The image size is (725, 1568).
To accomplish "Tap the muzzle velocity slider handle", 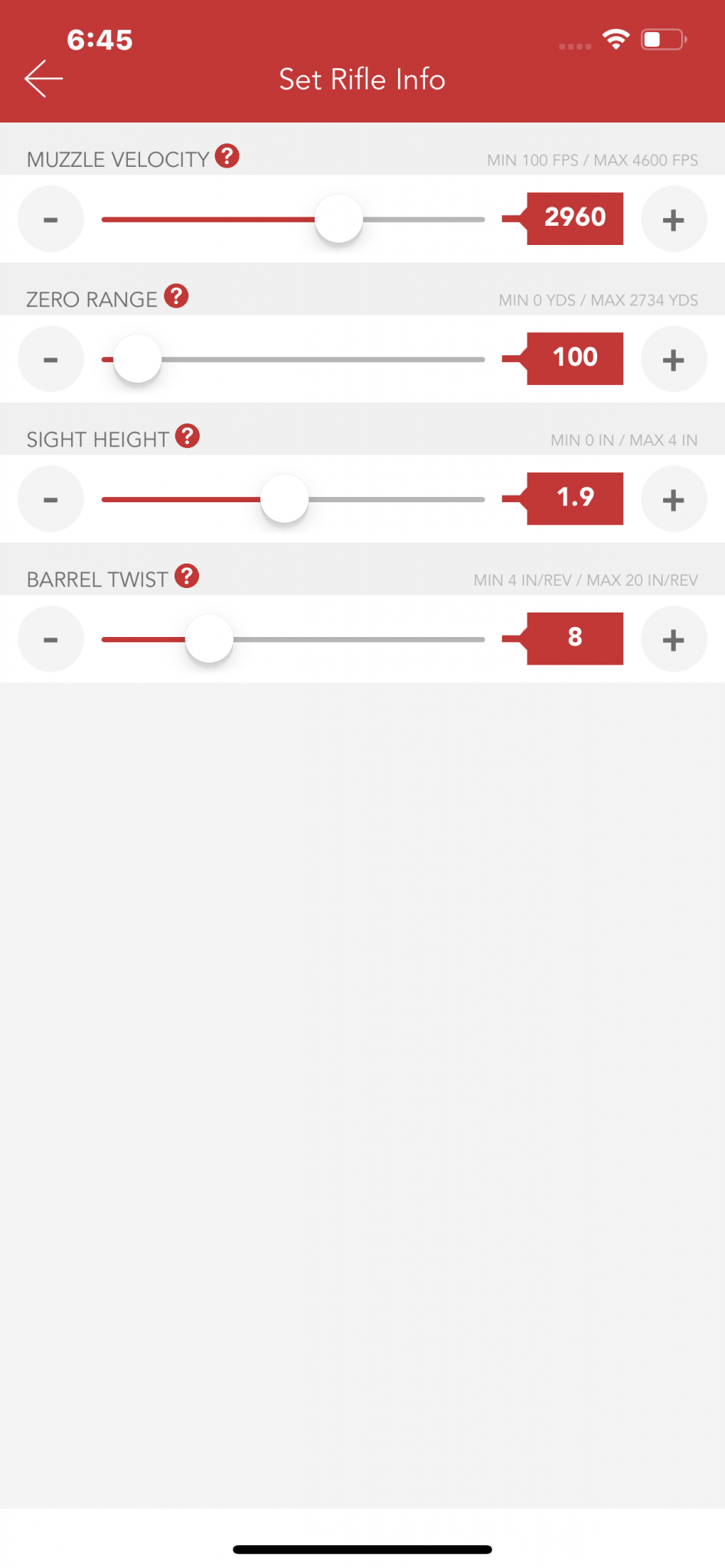I will [338, 219].
